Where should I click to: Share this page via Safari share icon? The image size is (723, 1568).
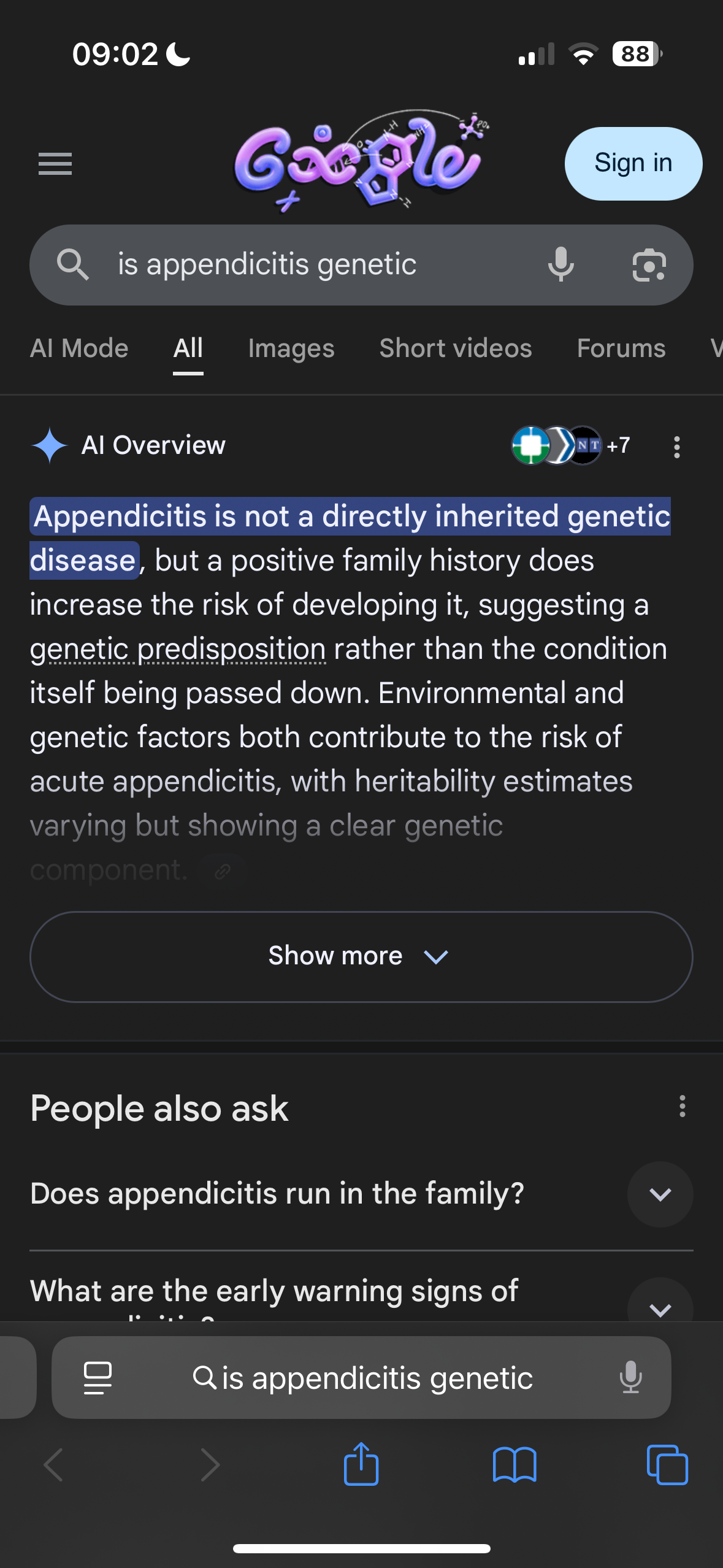(361, 1464)
